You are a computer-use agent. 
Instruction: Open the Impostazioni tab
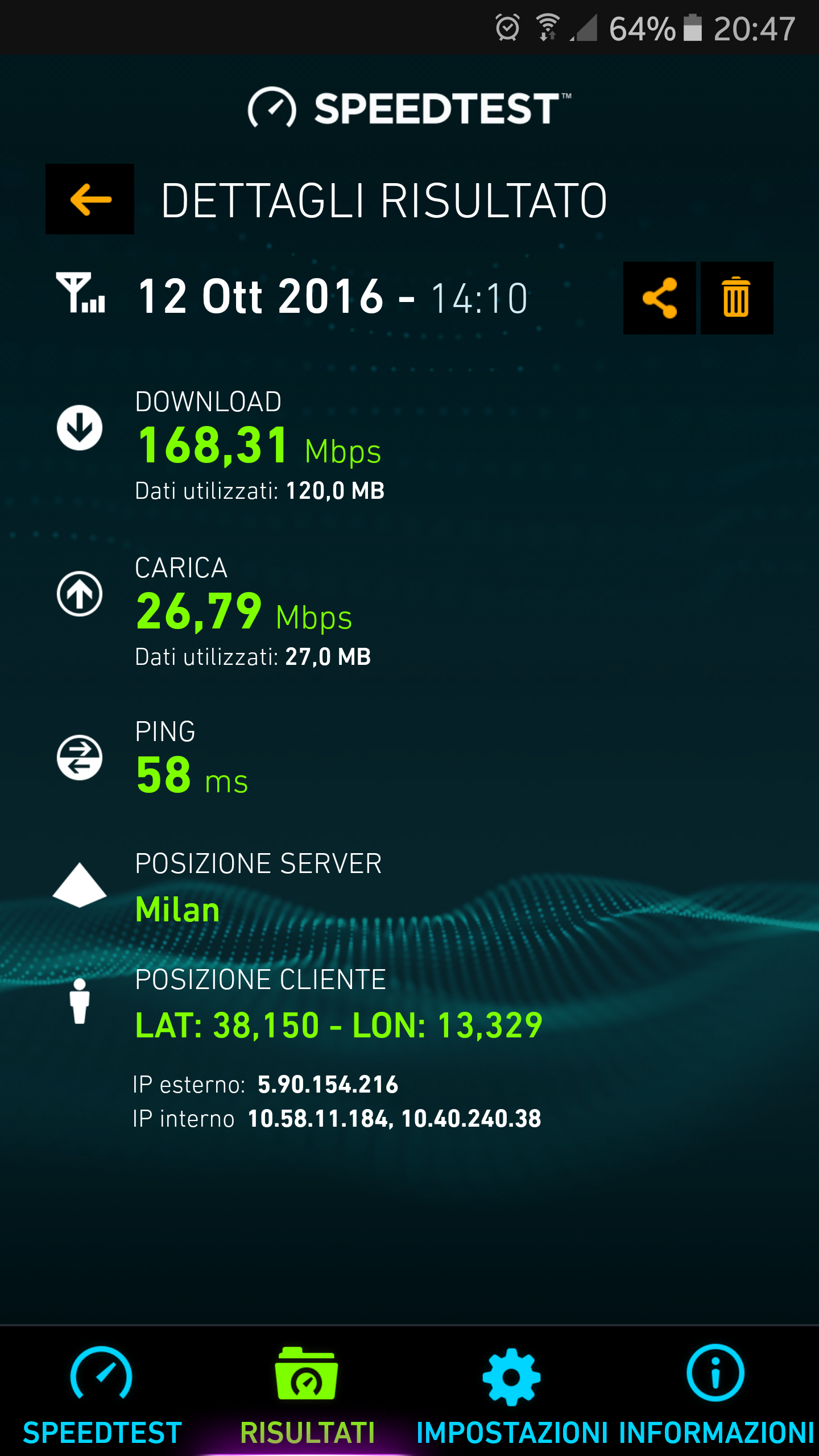[x=512, y=1393]
